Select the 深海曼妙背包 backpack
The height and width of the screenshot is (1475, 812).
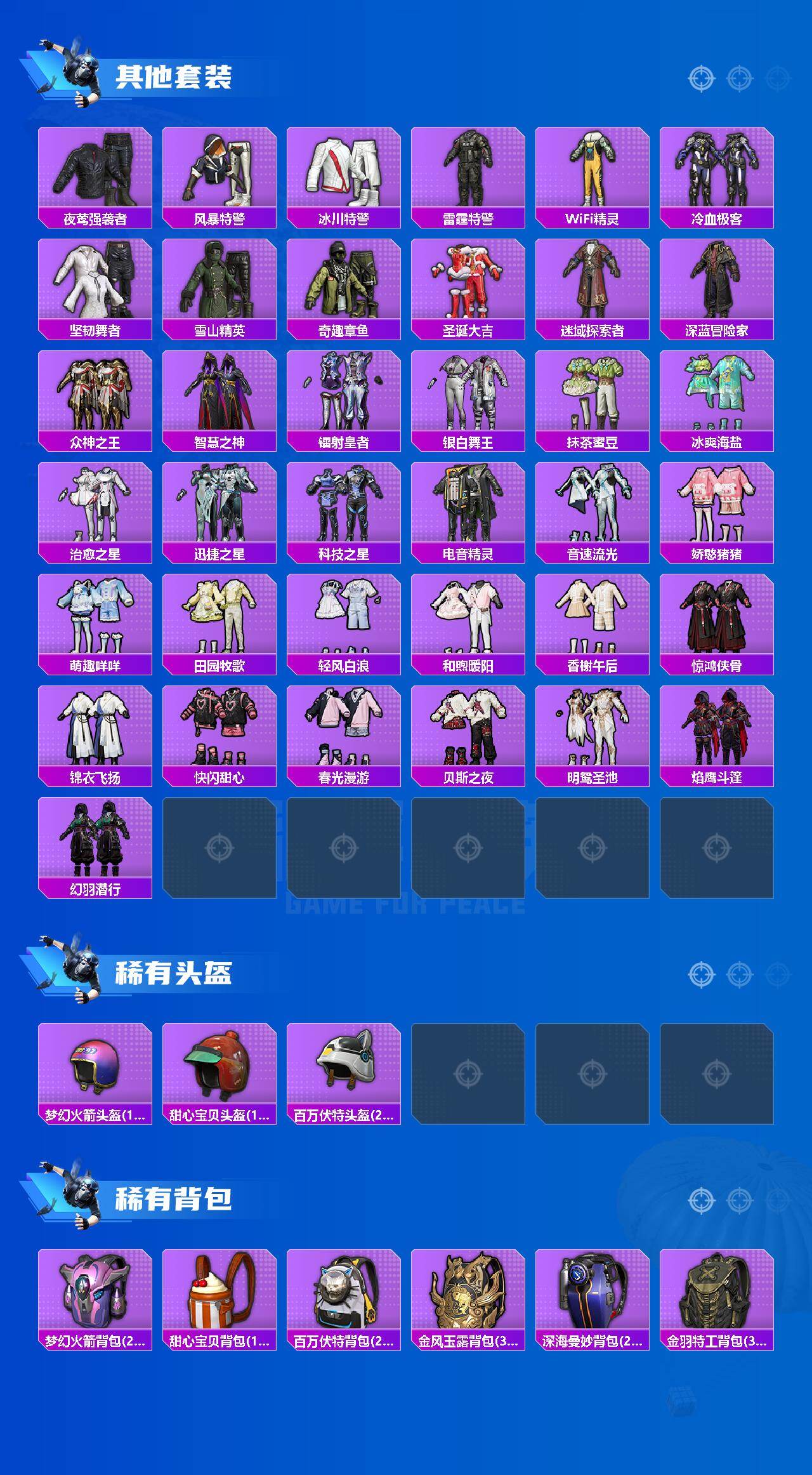[595, 1288]
